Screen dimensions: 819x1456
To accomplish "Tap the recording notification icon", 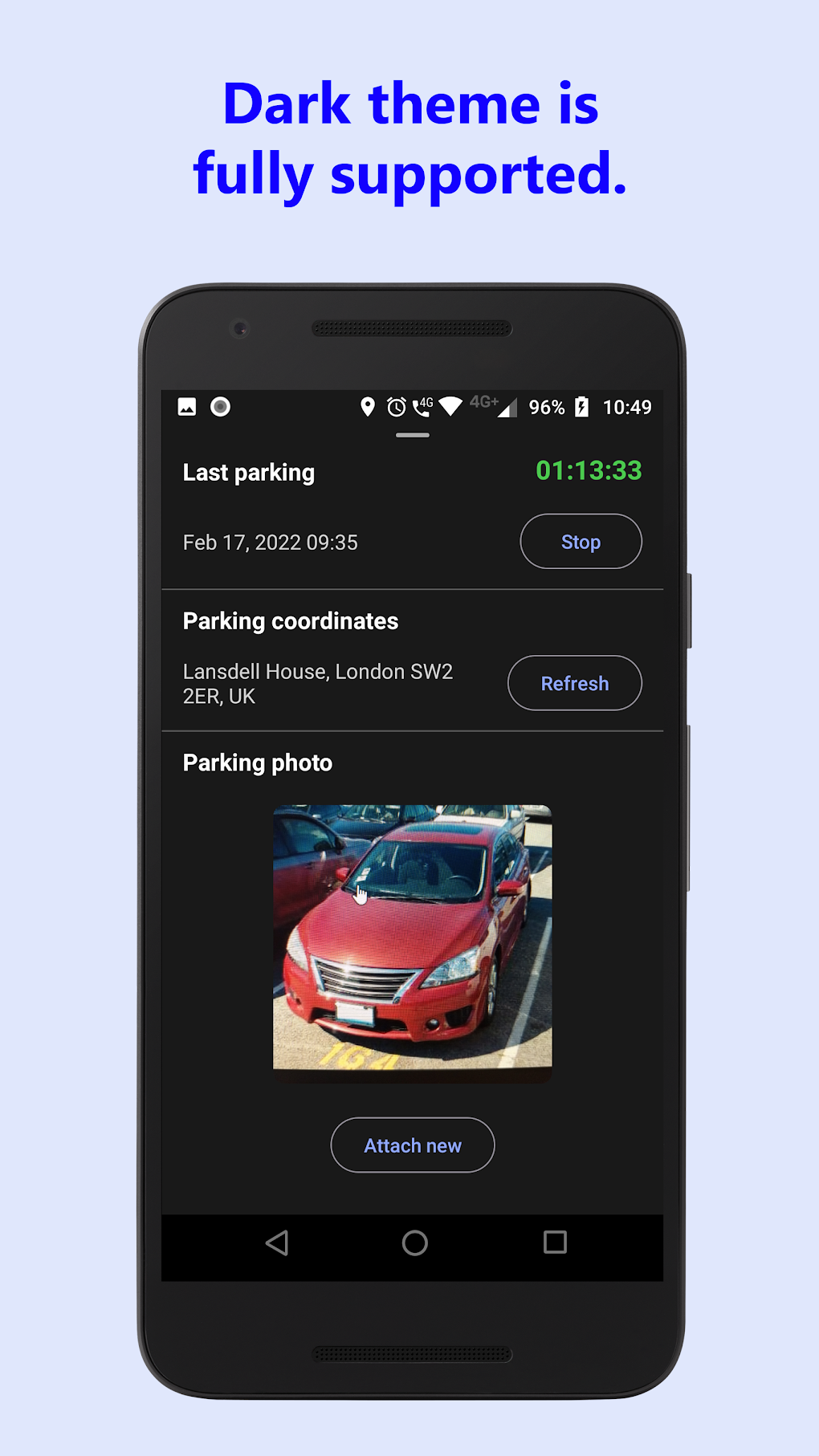I will pyautogui.click(x=218, y=408).
